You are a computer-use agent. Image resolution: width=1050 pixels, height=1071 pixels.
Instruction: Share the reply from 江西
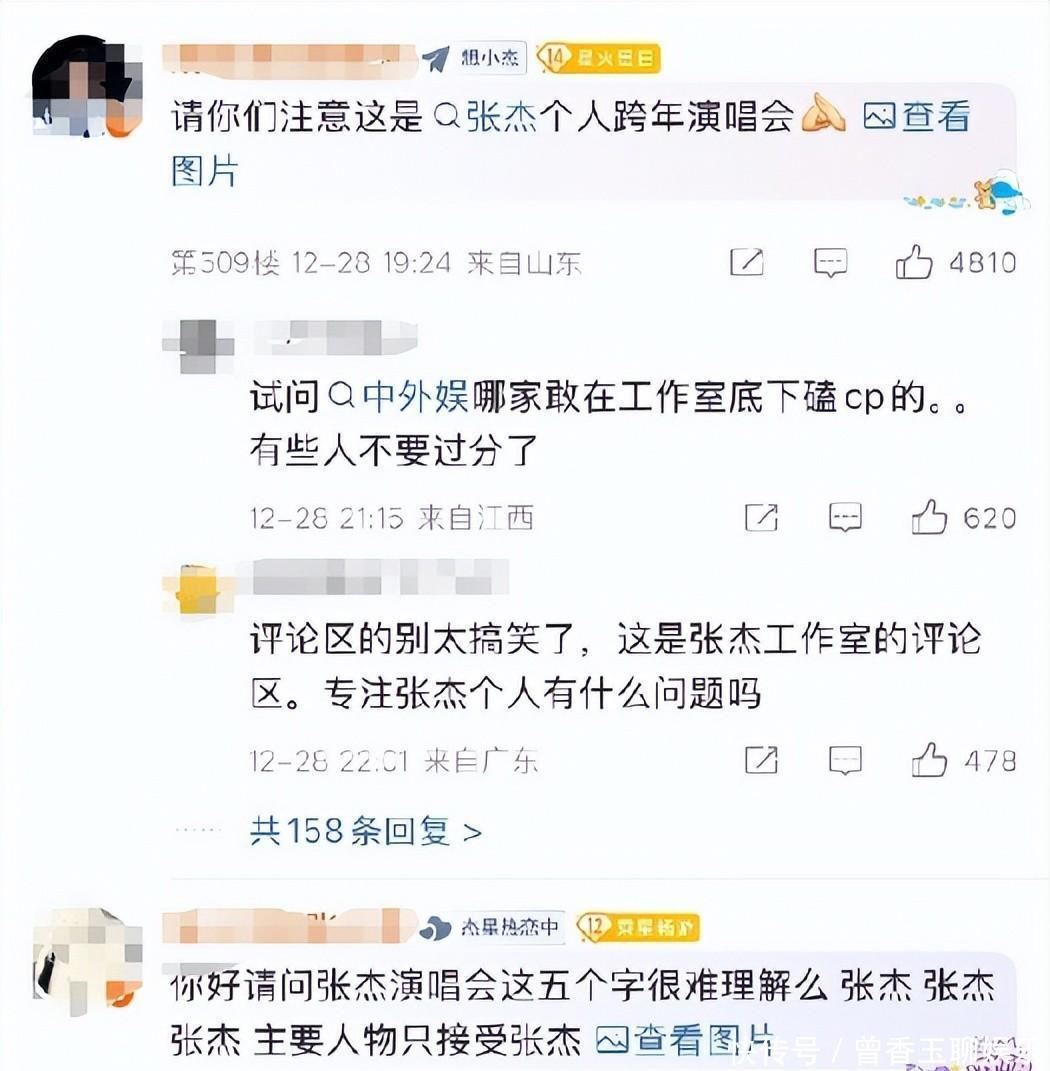[x=761, y=517]
